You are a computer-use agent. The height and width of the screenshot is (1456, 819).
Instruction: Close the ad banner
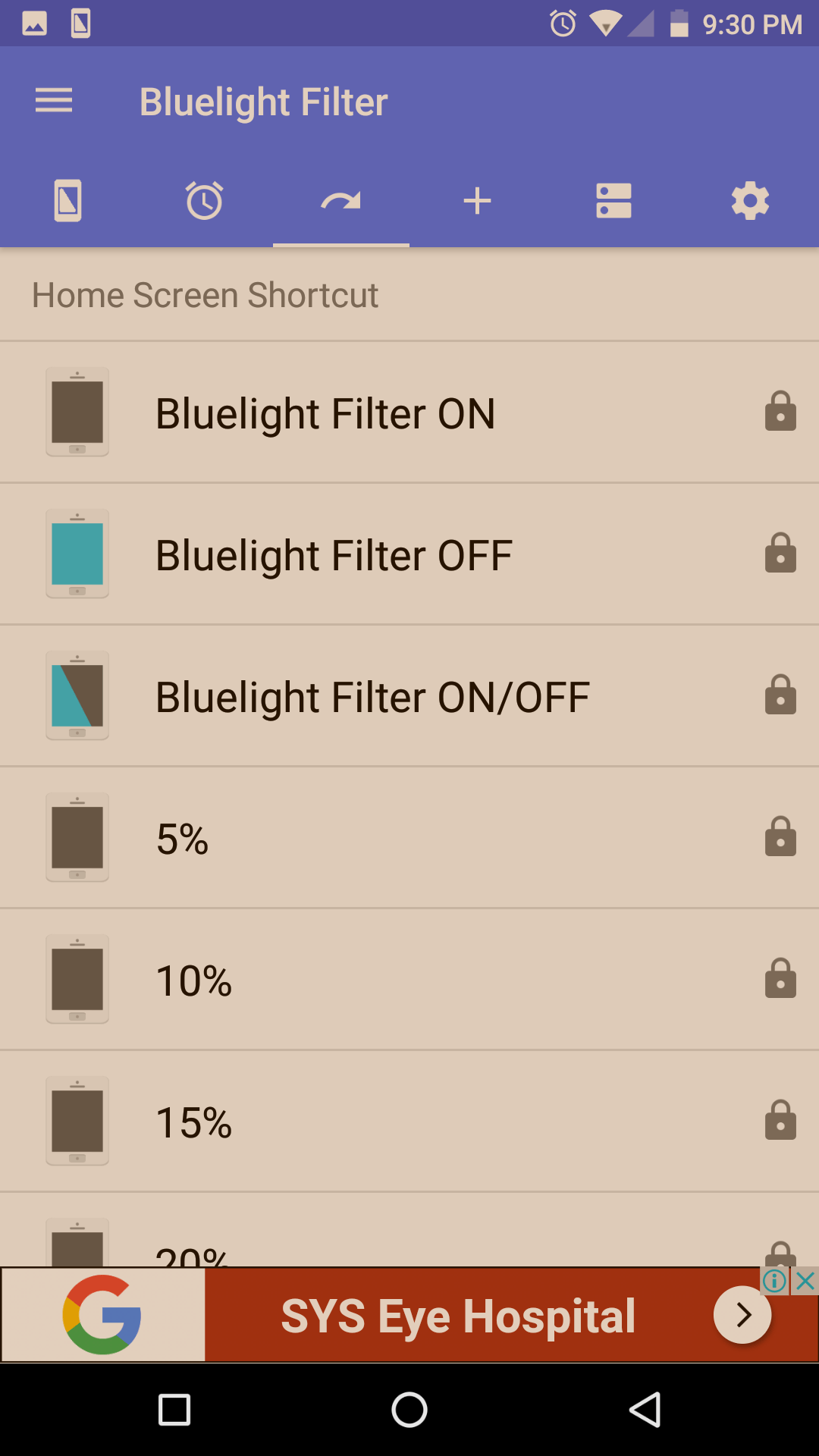(805, 1282)
